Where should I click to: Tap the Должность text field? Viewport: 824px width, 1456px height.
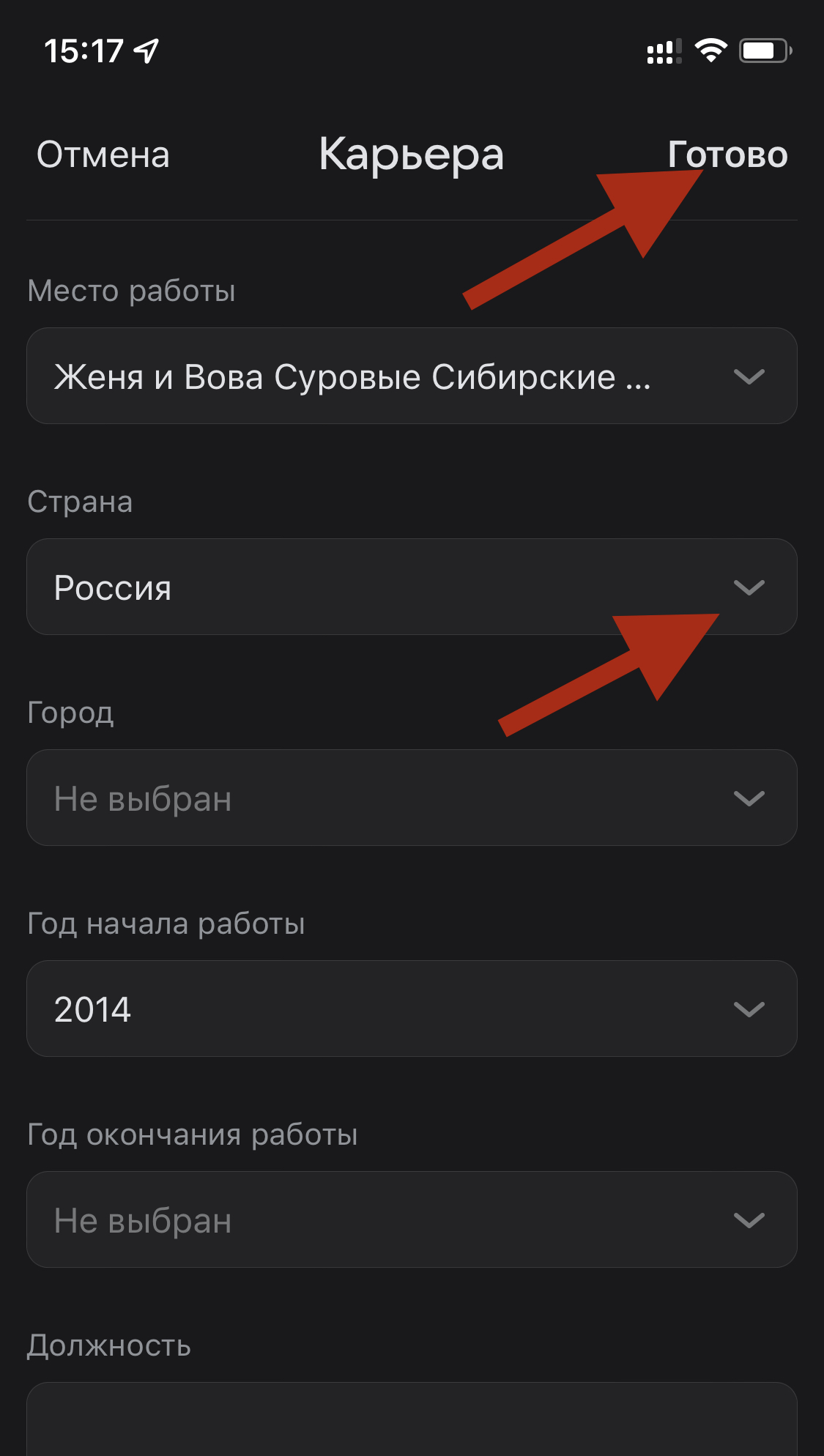coord(412,1419)
